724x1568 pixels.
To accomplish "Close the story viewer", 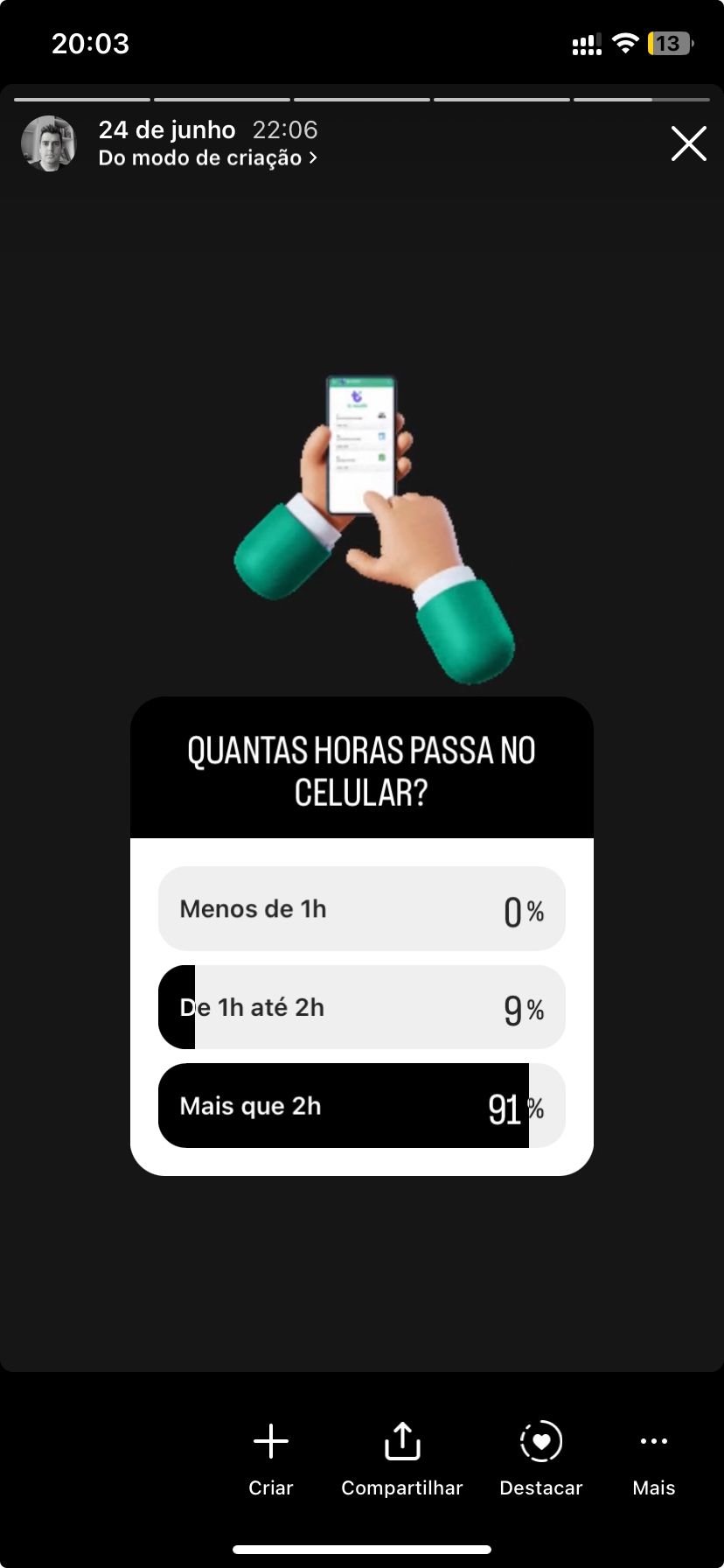I will (688, 143).
